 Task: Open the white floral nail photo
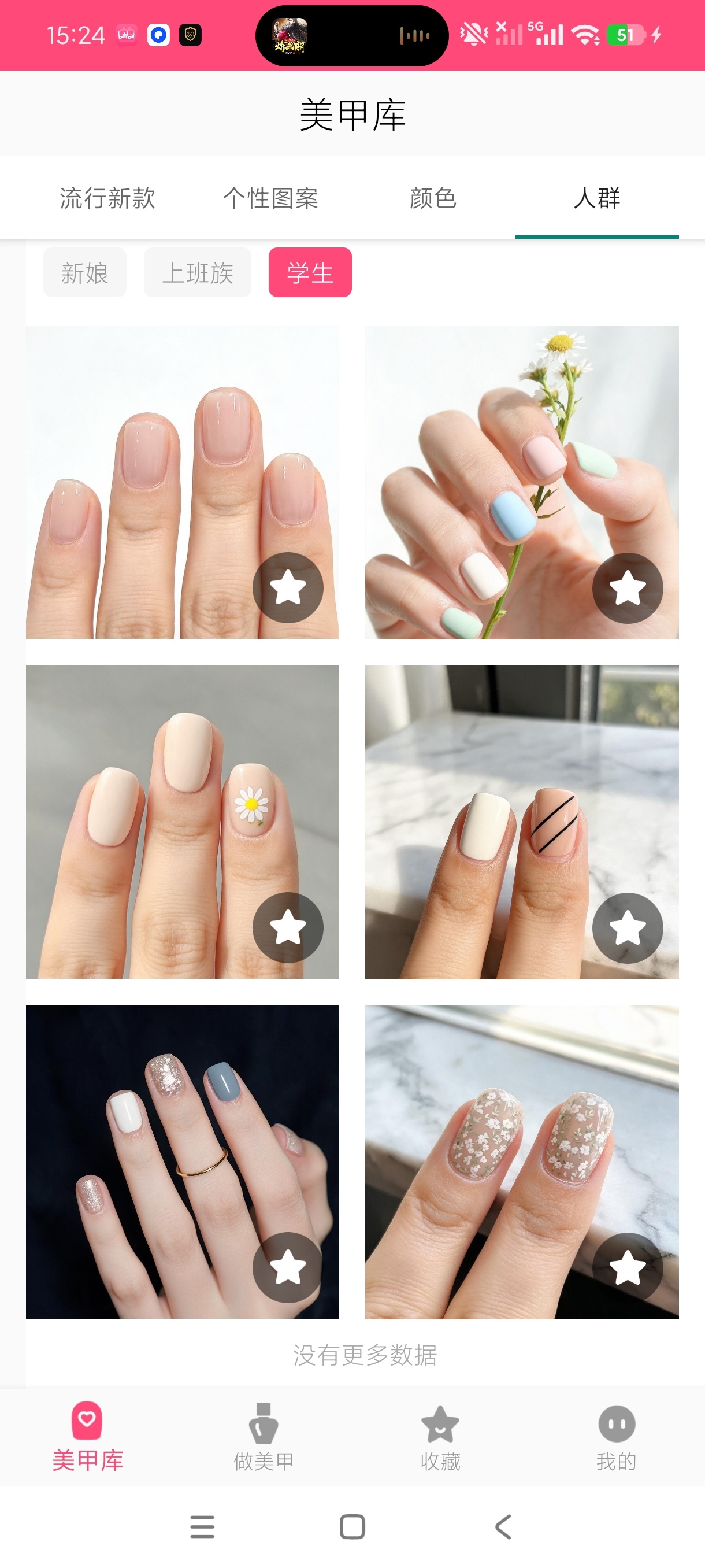[521, 1162]
